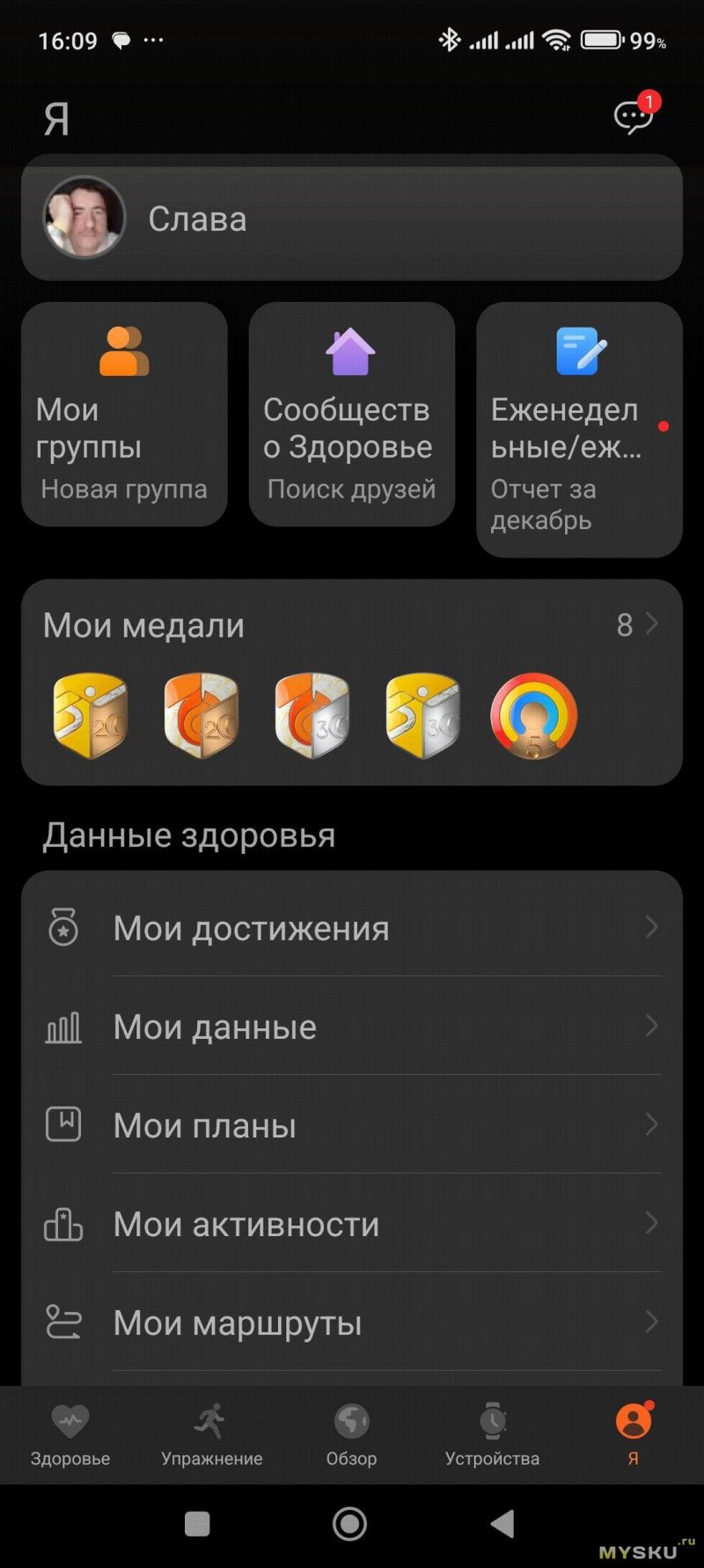This screenshot has height=1568, width=704.
Task: Go to the system home screen
Action: tap(349, 1524)
